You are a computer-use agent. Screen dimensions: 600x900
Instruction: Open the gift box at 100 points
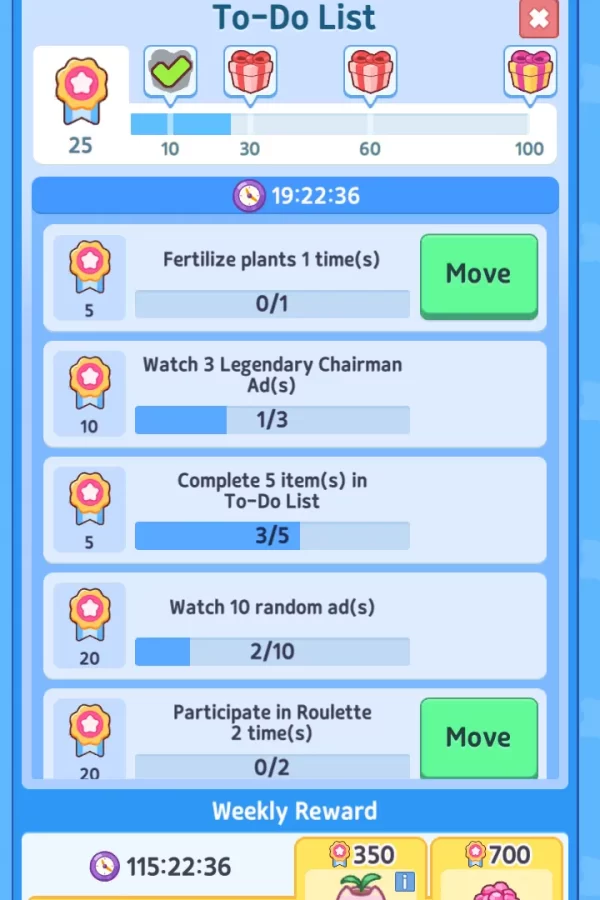coord(530,71)
